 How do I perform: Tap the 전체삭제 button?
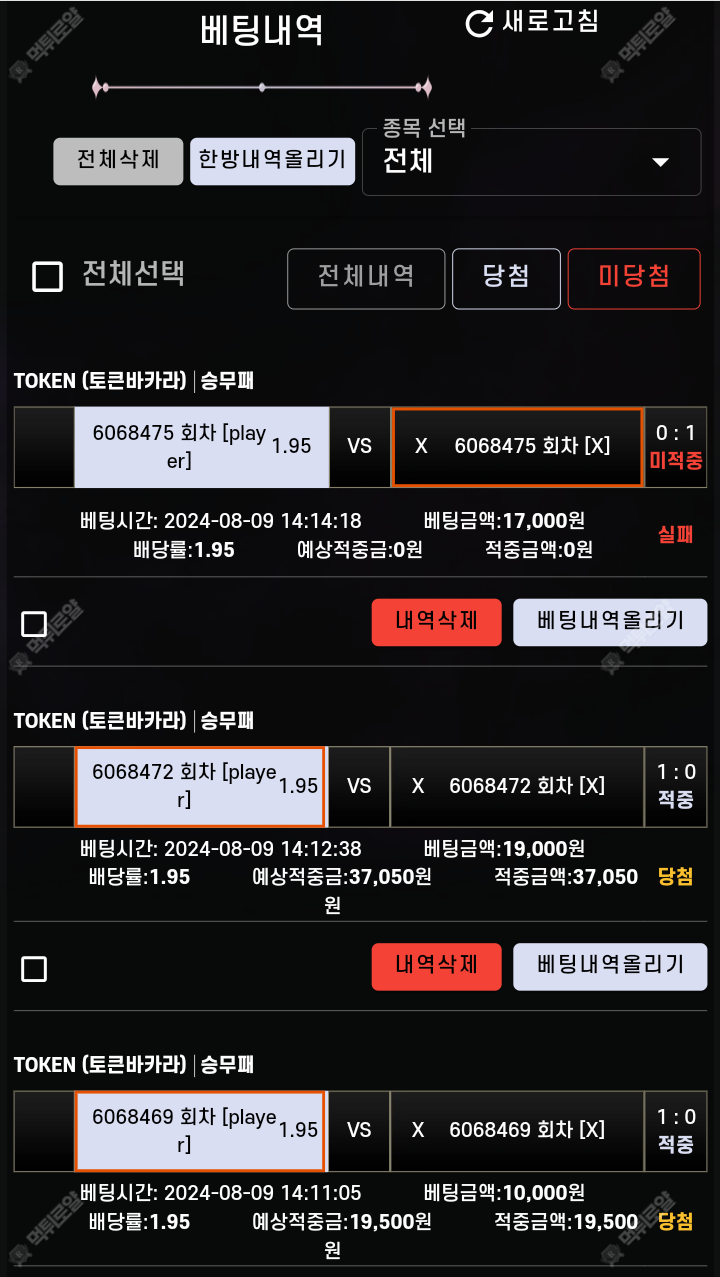point(118,161)
